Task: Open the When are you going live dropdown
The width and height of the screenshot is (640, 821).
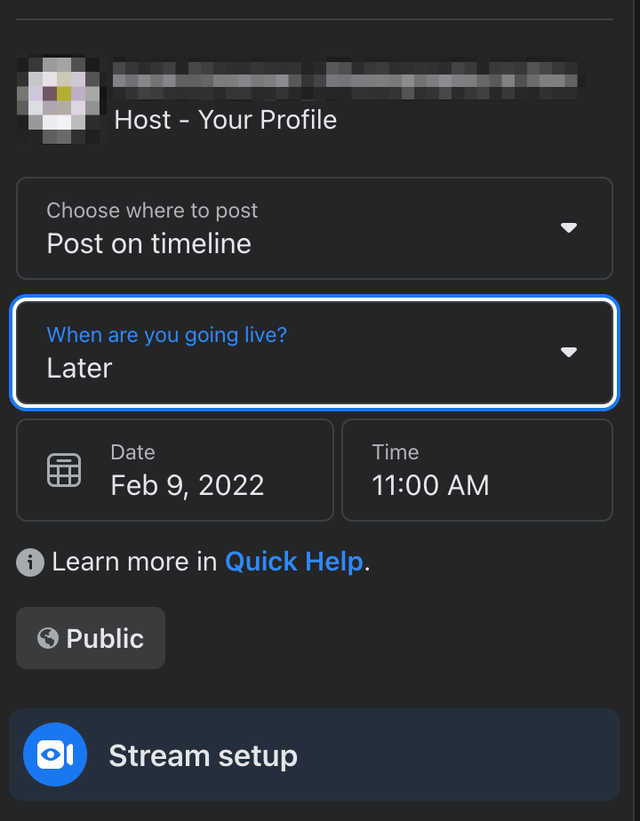Action: pyautogui.click(x=314, y=352)
